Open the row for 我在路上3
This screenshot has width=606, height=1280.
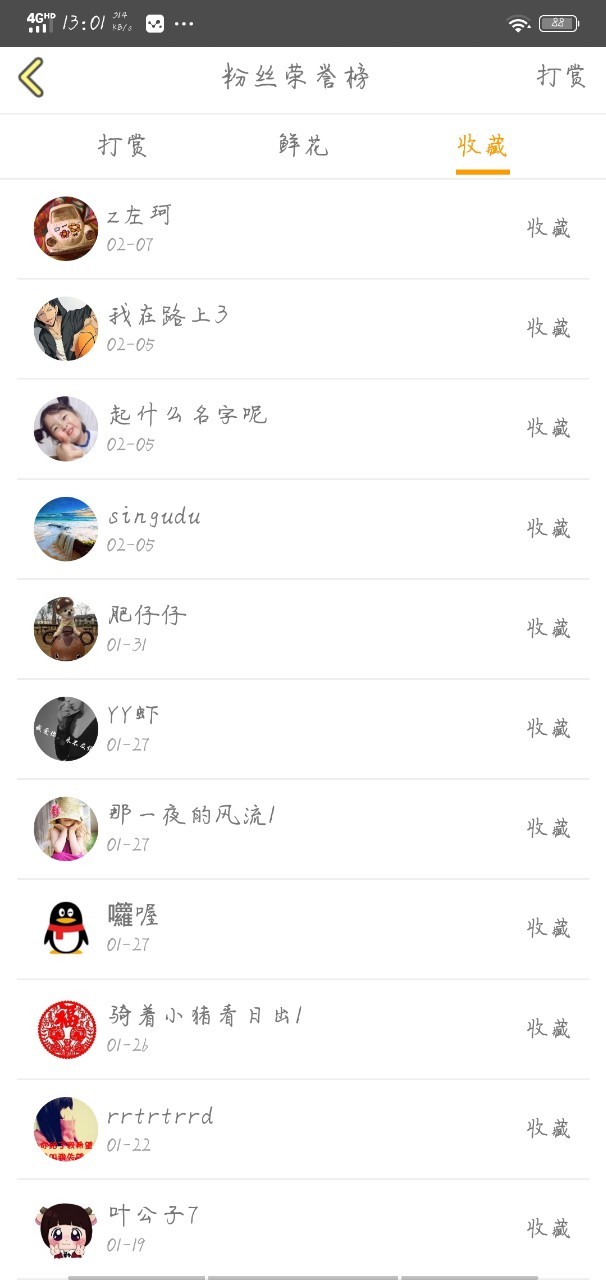coord(303,329)
